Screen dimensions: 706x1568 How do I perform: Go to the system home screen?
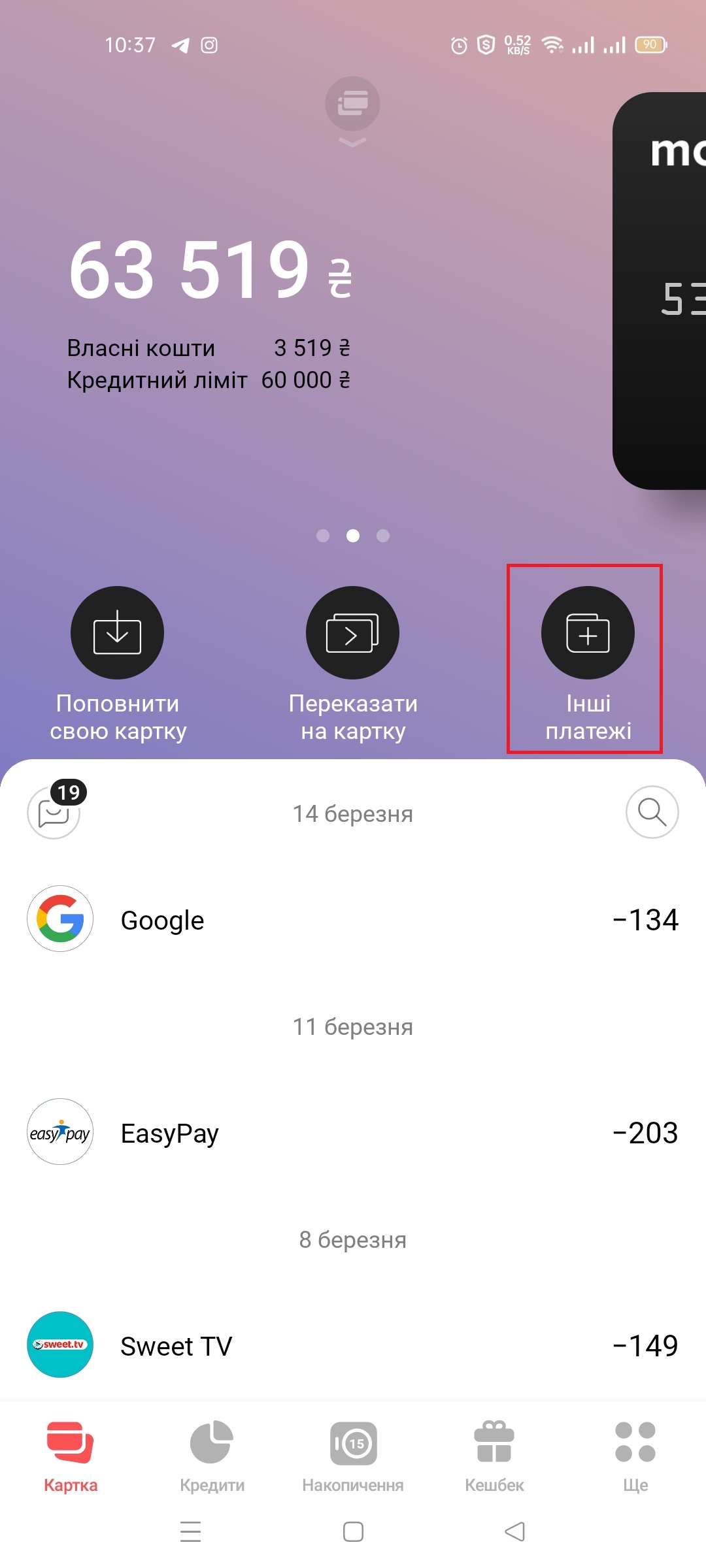coord(353,1531)
